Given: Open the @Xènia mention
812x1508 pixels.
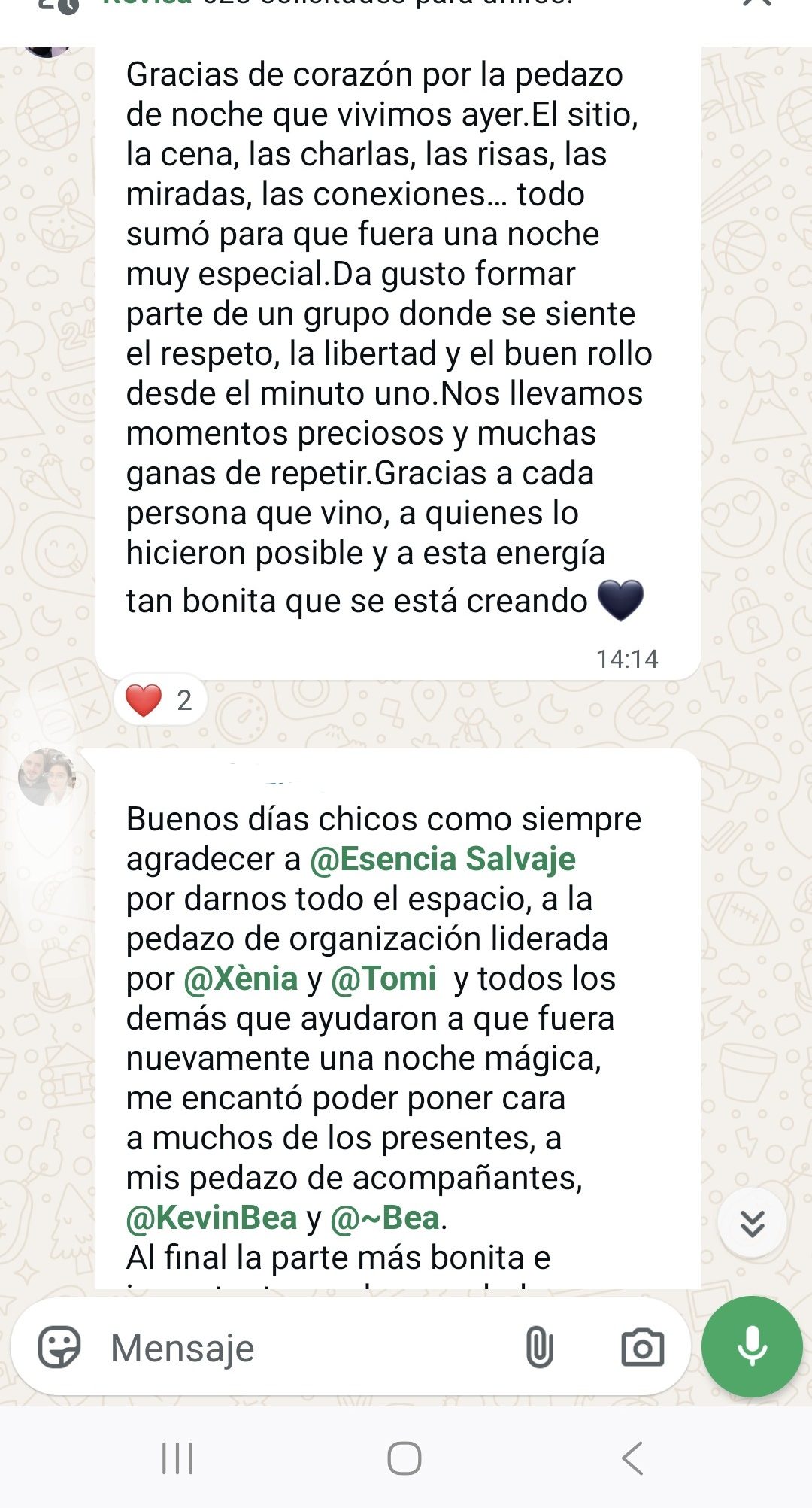Looking at the screenshot, I should click(x=241, y=979).
